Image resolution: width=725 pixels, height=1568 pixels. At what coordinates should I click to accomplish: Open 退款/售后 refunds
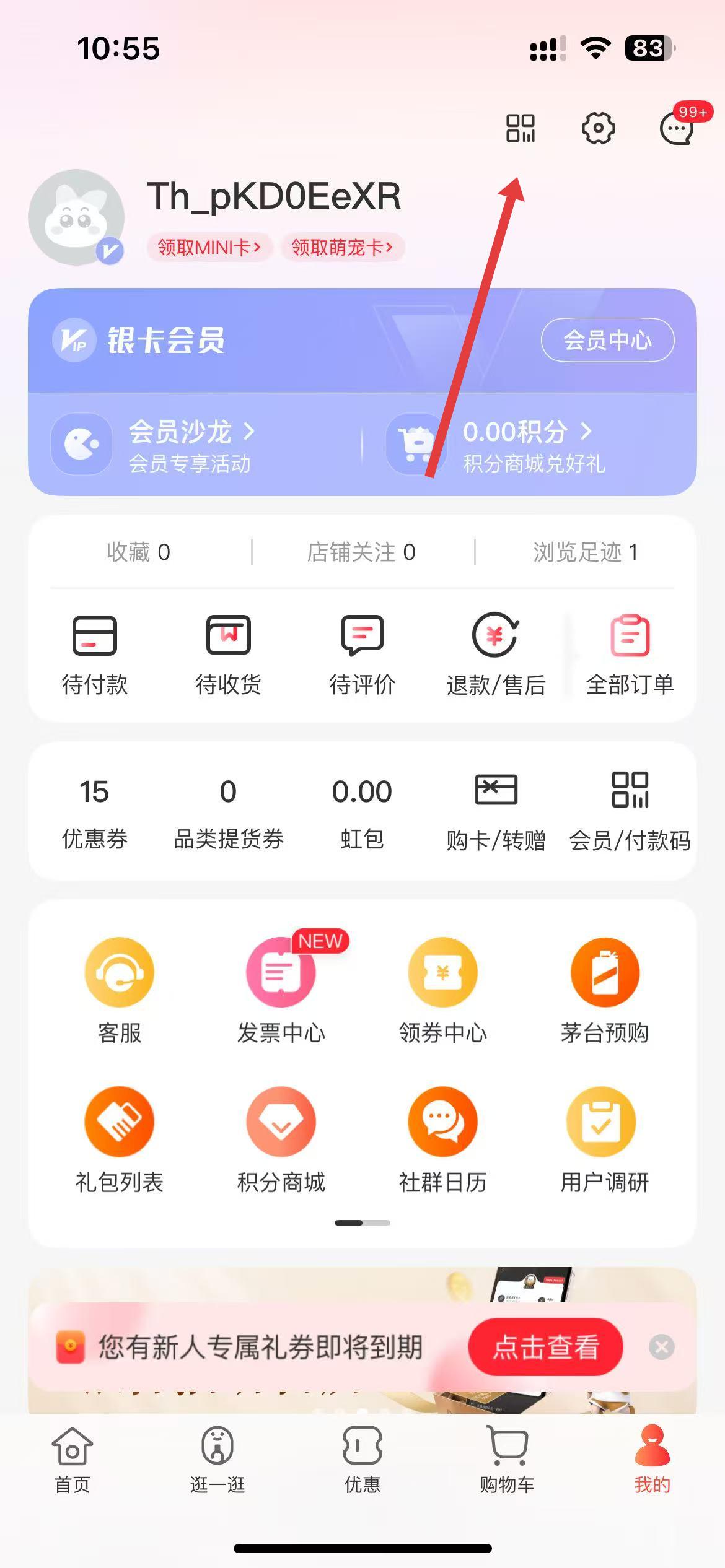tap(496, 655)
